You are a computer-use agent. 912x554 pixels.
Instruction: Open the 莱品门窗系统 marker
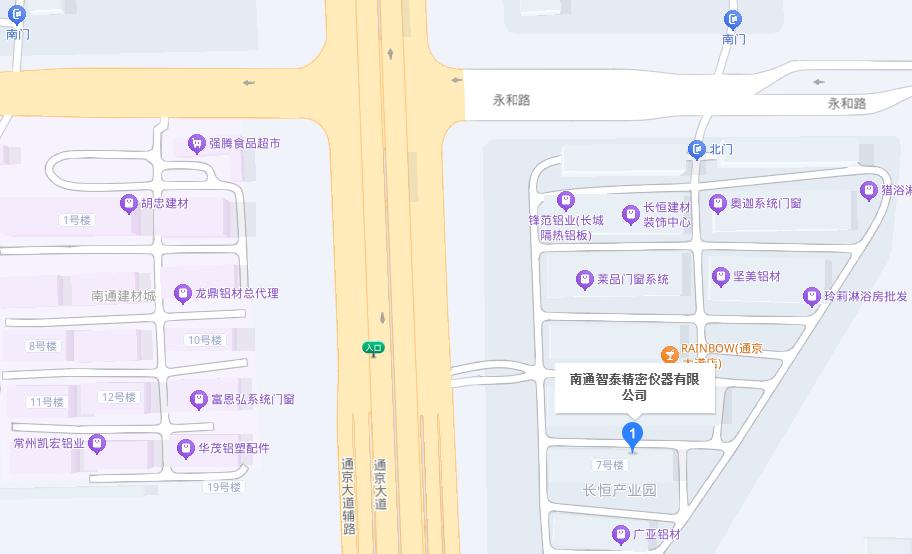585,279
